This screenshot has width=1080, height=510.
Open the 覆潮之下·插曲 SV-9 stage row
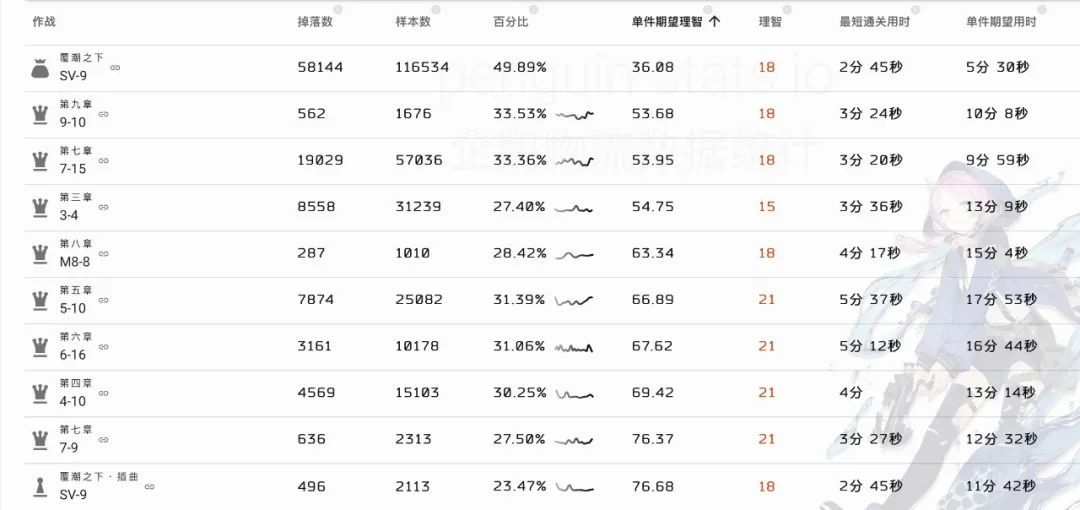coord(98,486)
